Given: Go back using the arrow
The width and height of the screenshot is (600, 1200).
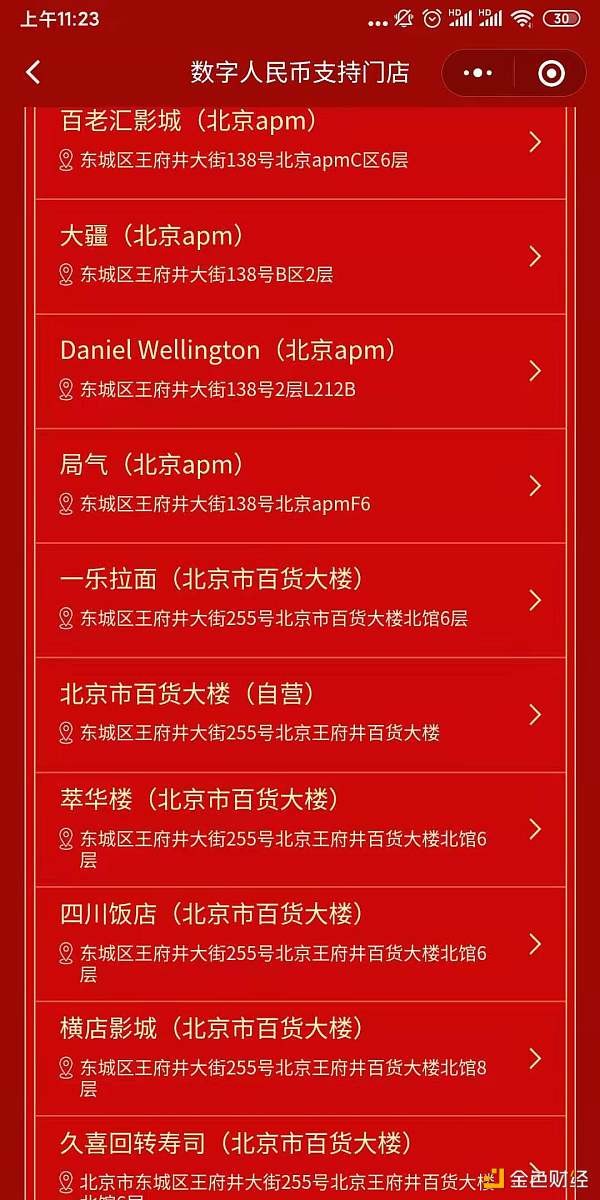Looking at the screenshot, I should tap(33, 72).
